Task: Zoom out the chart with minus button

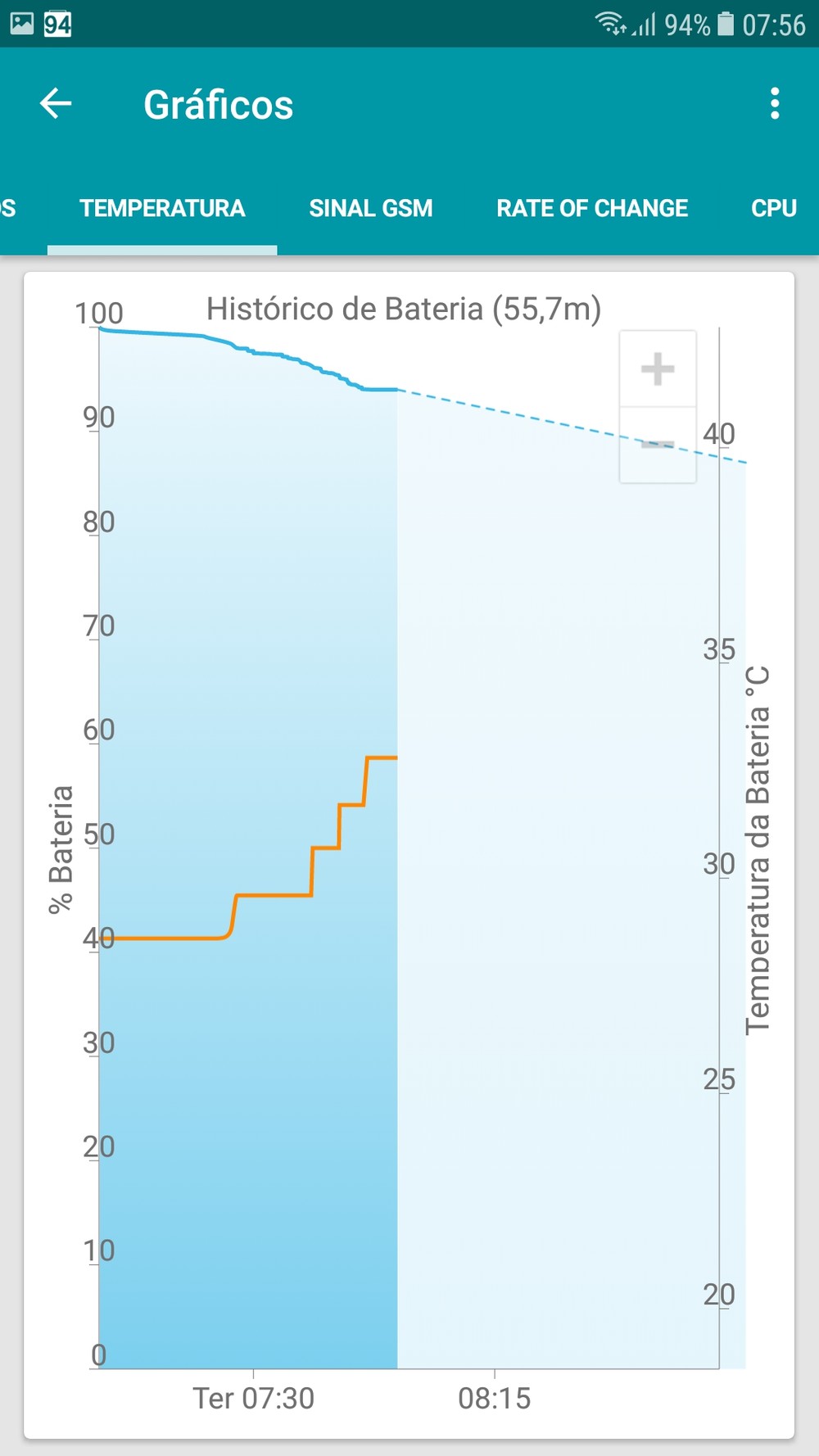Action: 658,445
